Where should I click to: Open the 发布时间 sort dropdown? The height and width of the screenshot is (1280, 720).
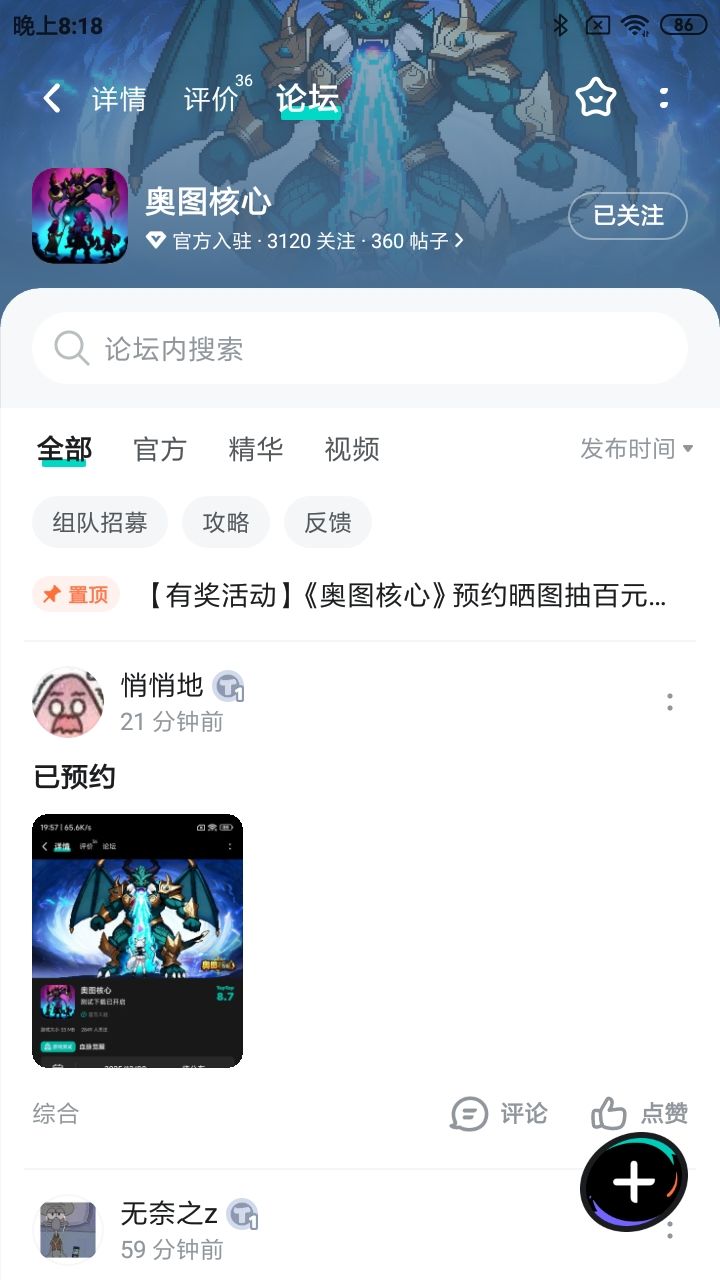coord(636,449)
